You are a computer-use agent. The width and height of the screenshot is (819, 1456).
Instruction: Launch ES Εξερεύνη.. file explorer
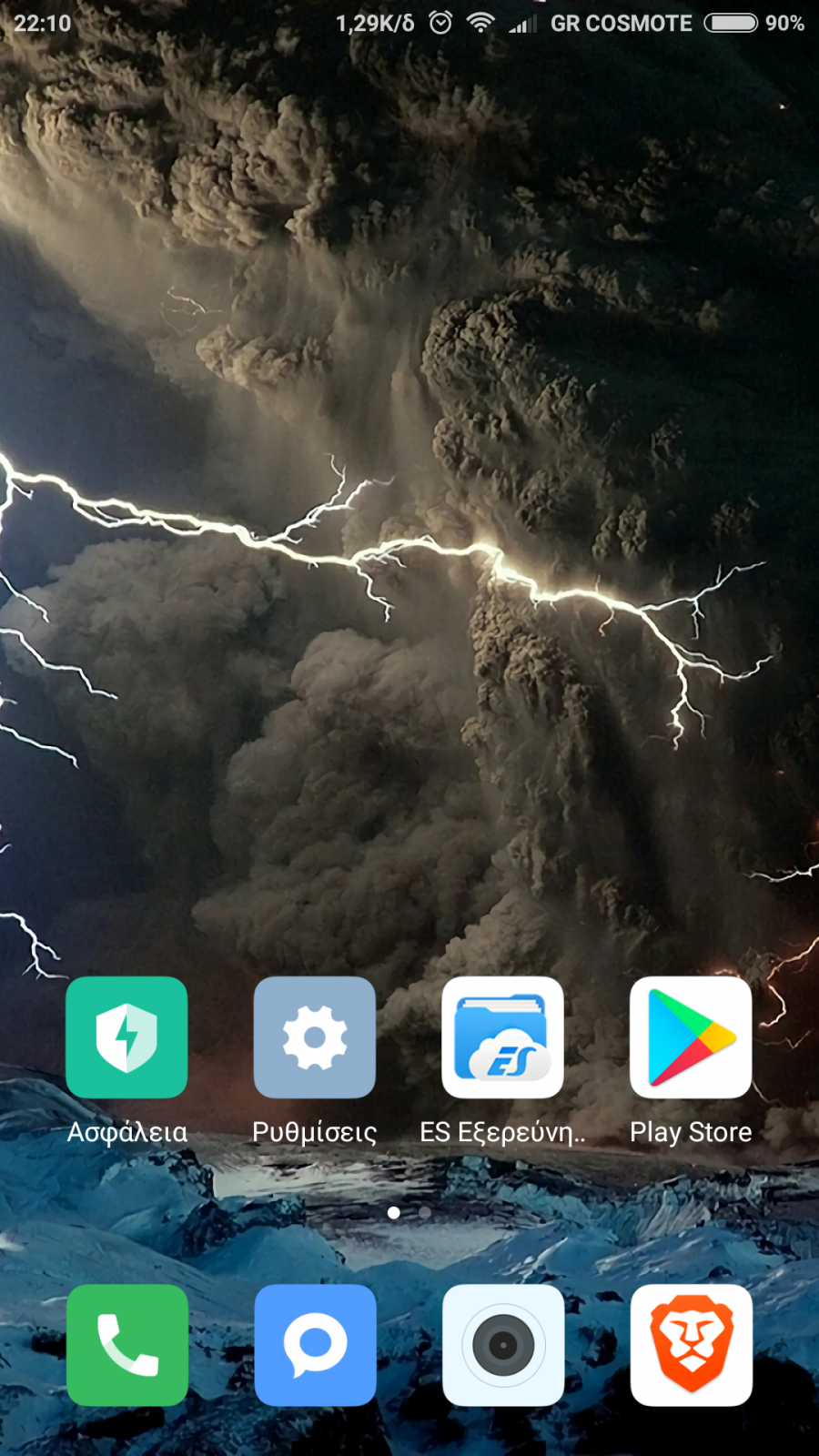click(x=502, y=1037)
